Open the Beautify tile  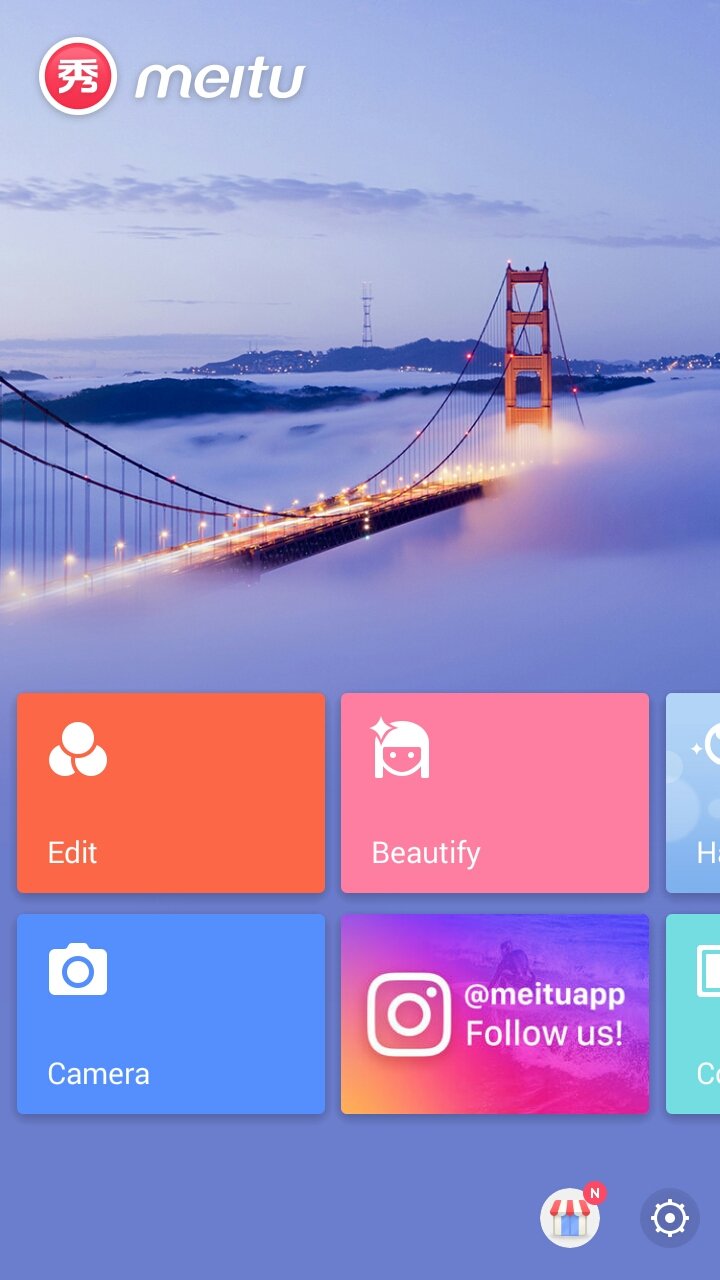click(x=495, y=792)
